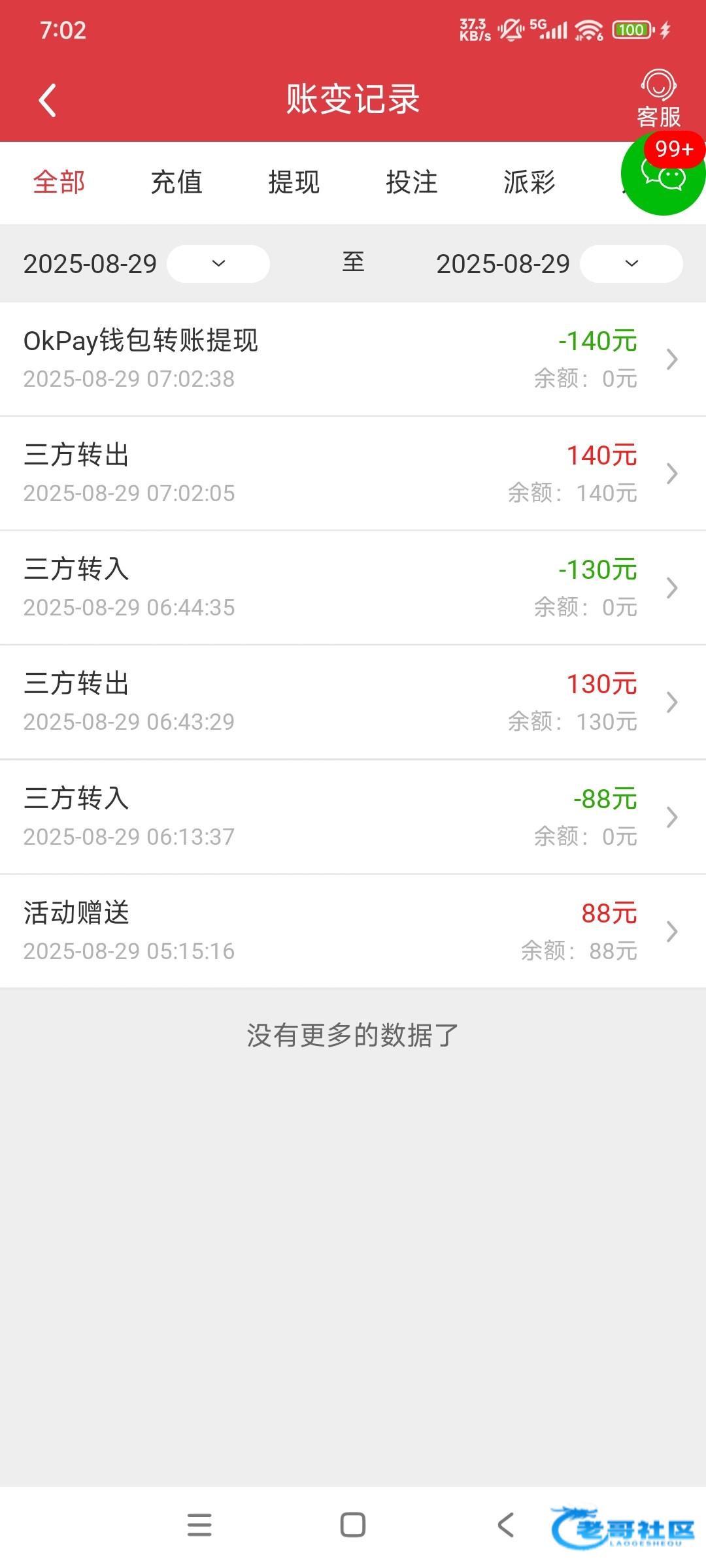Open the system recent apps menu
706x1568 pixels.
199,1526
